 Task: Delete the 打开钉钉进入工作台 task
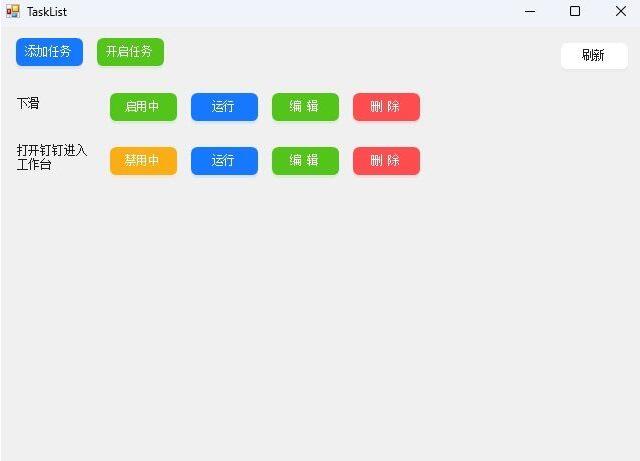click(x=386, y=161)
